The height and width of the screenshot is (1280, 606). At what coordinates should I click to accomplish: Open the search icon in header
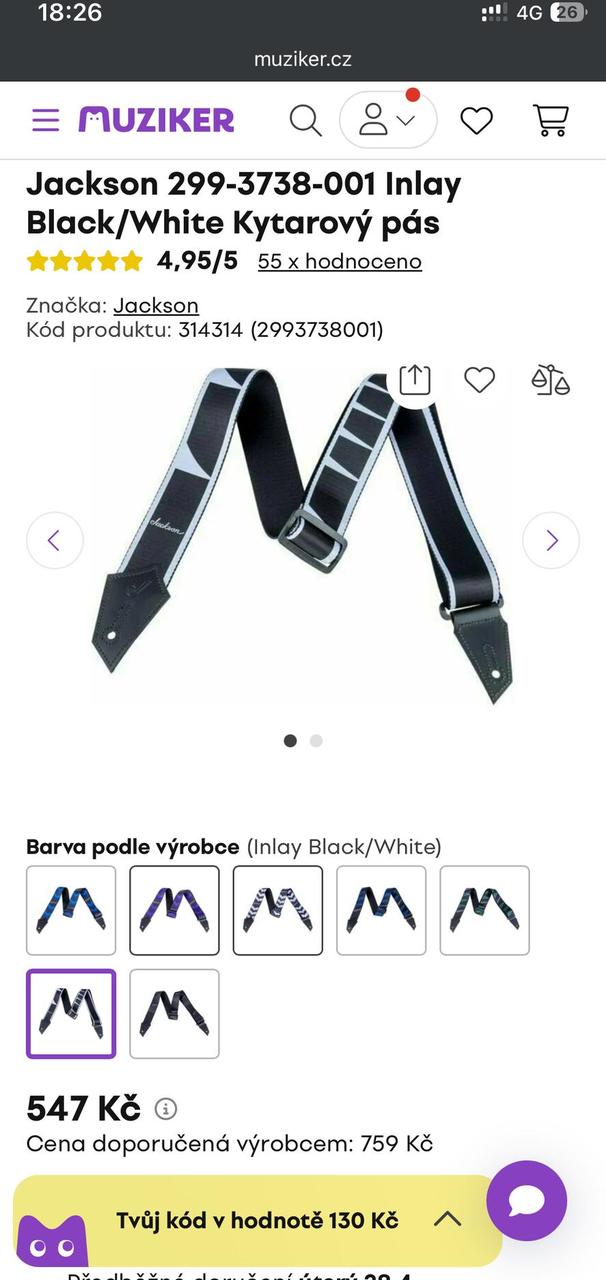point(306,120)
